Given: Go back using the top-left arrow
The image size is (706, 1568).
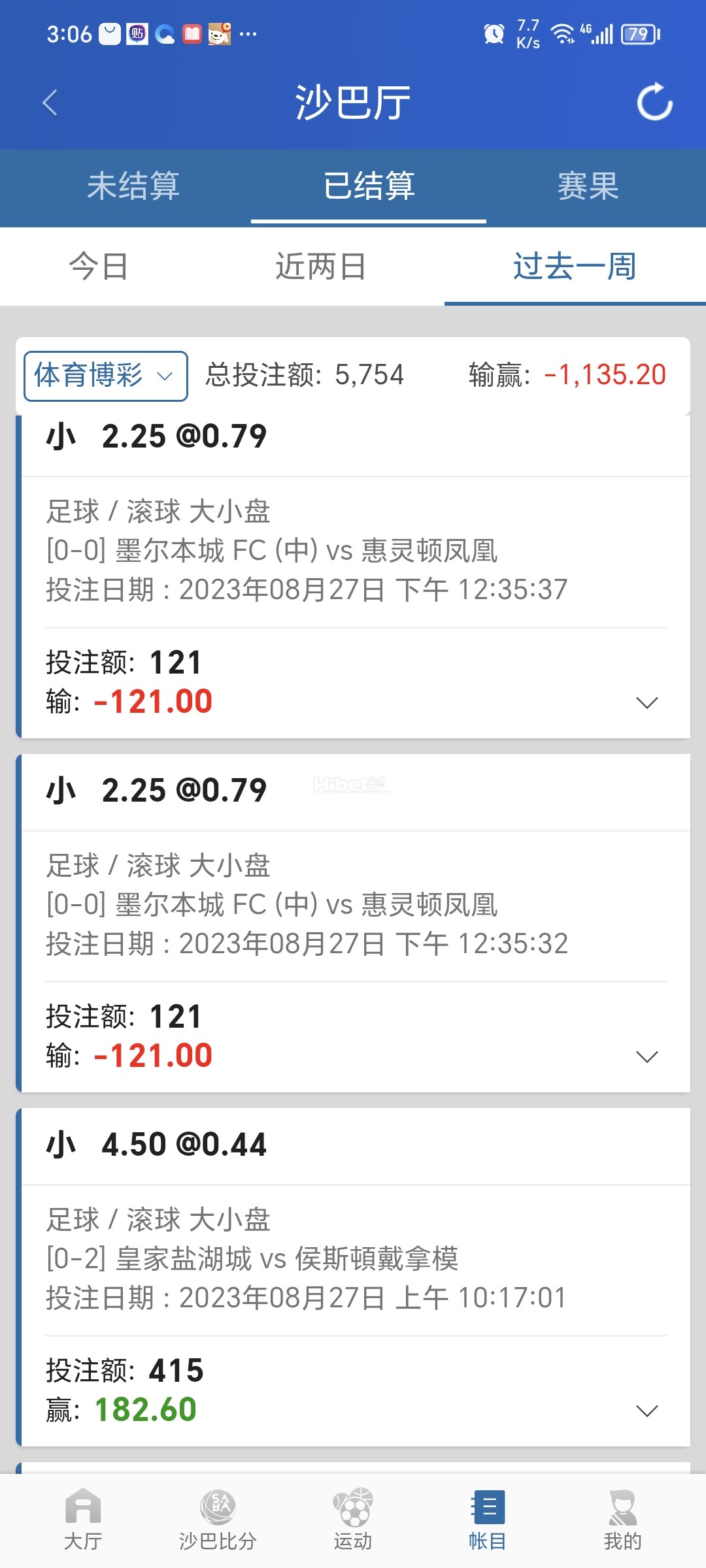Looking at the screenshot, I should point(50,103).
